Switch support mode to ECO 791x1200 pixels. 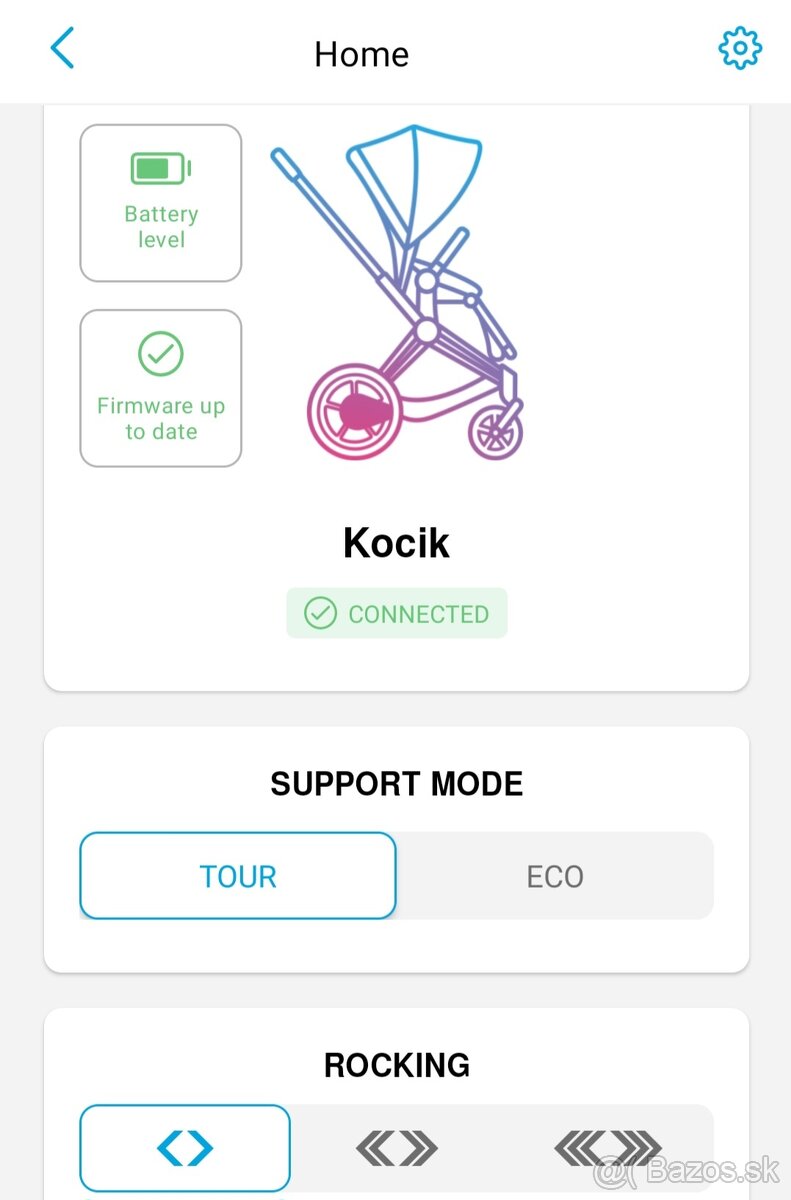click(554, 876)
